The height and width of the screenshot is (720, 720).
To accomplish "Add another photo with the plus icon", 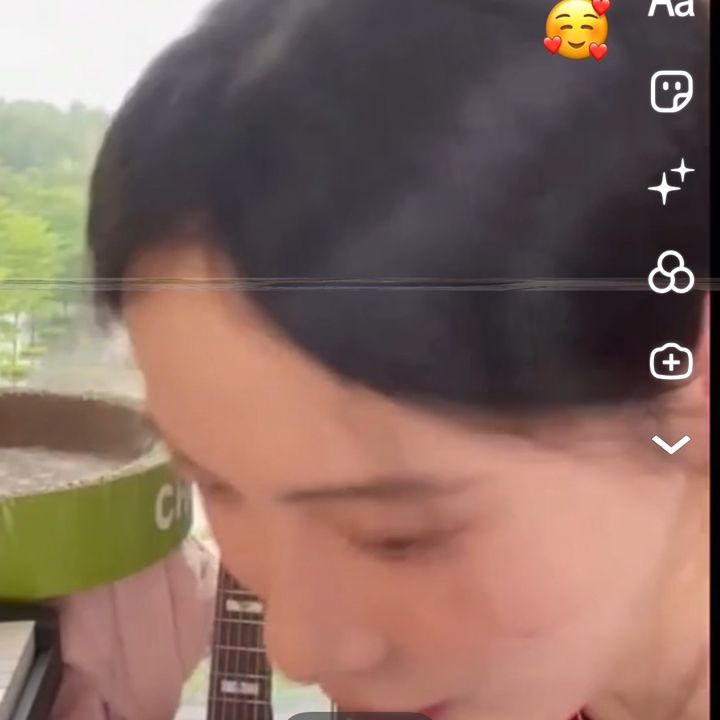I will pos(671,362).
